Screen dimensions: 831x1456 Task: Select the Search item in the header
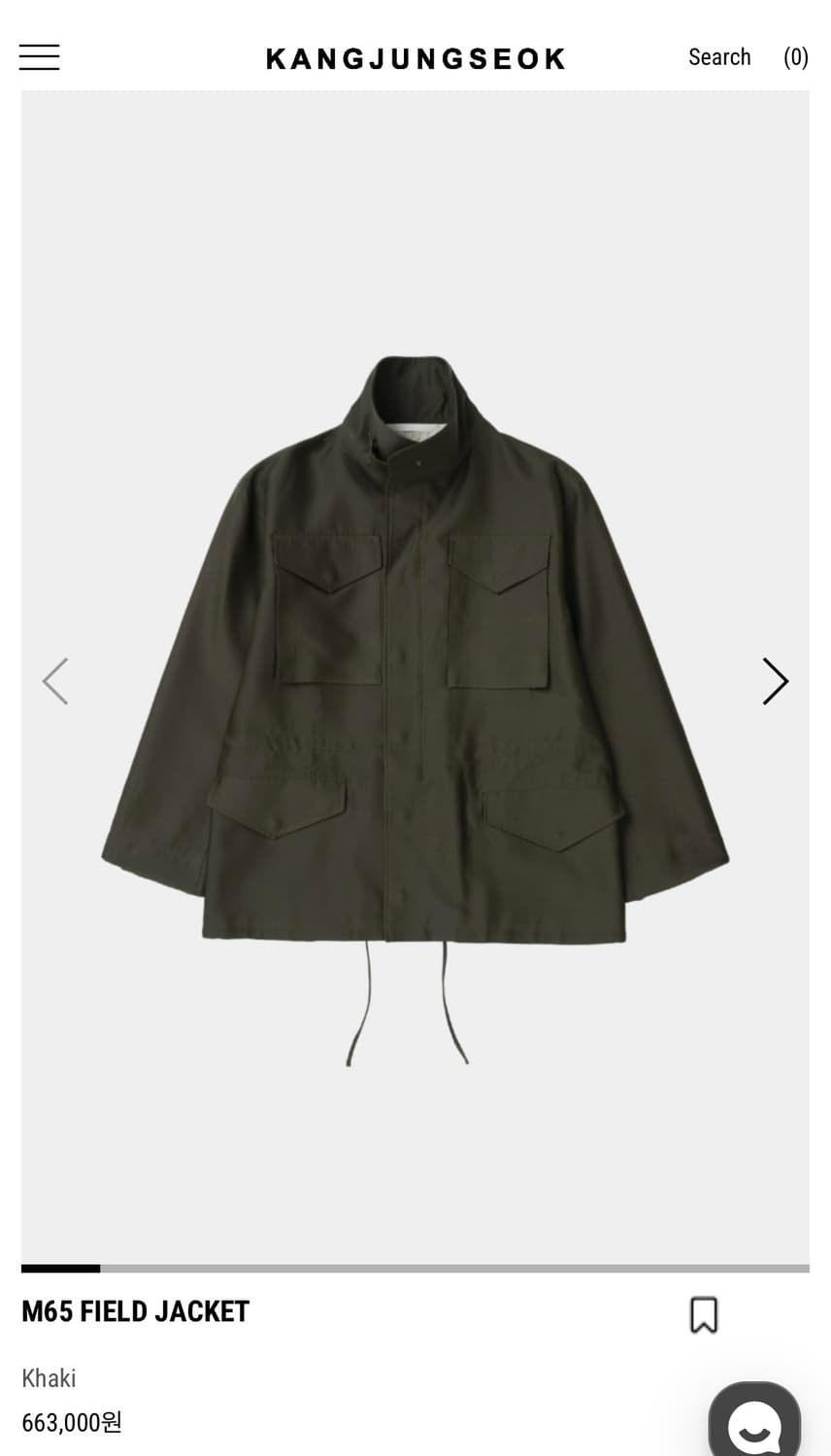[x=719, y=57]
